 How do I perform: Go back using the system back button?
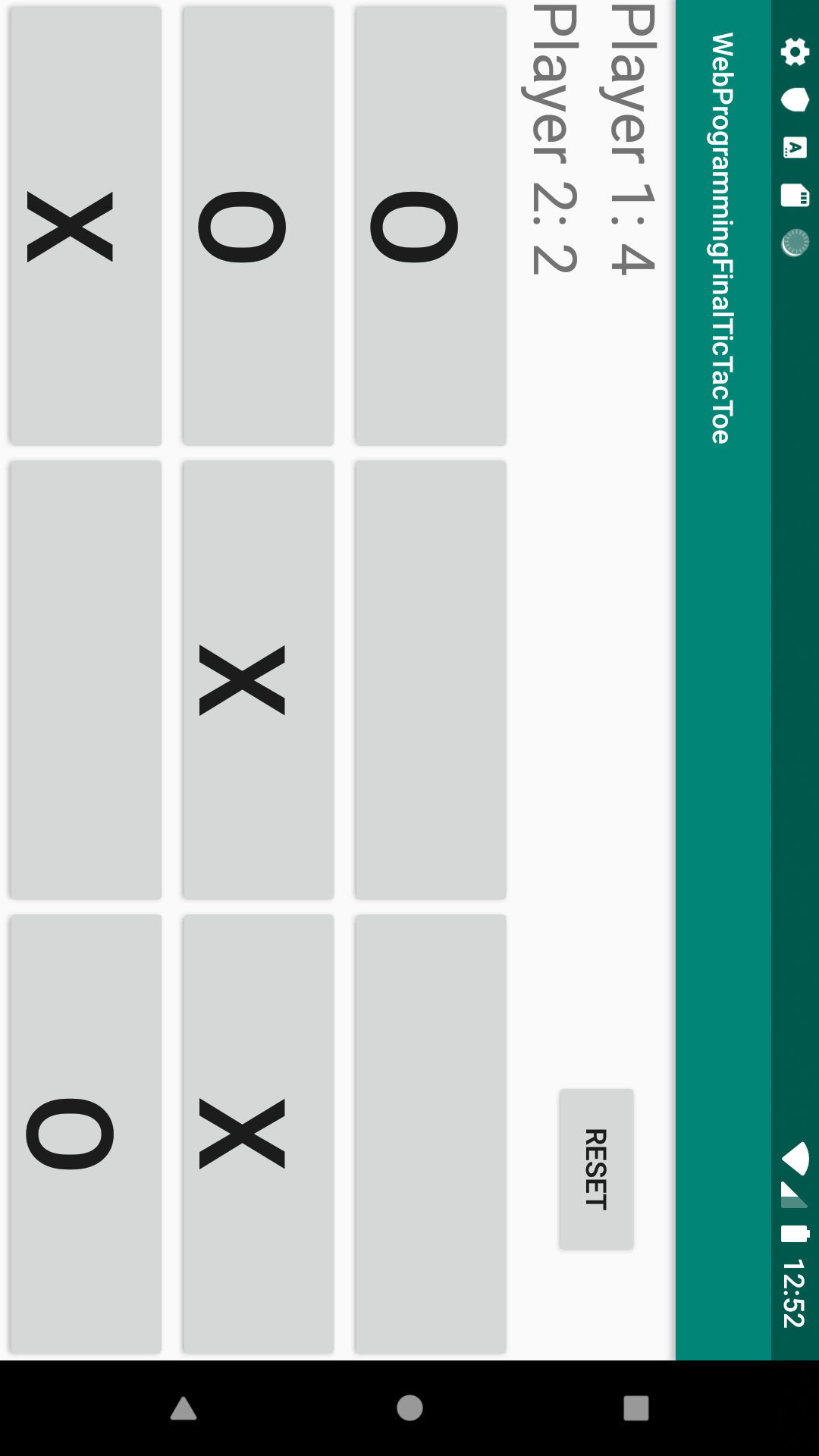[184, 1409]
